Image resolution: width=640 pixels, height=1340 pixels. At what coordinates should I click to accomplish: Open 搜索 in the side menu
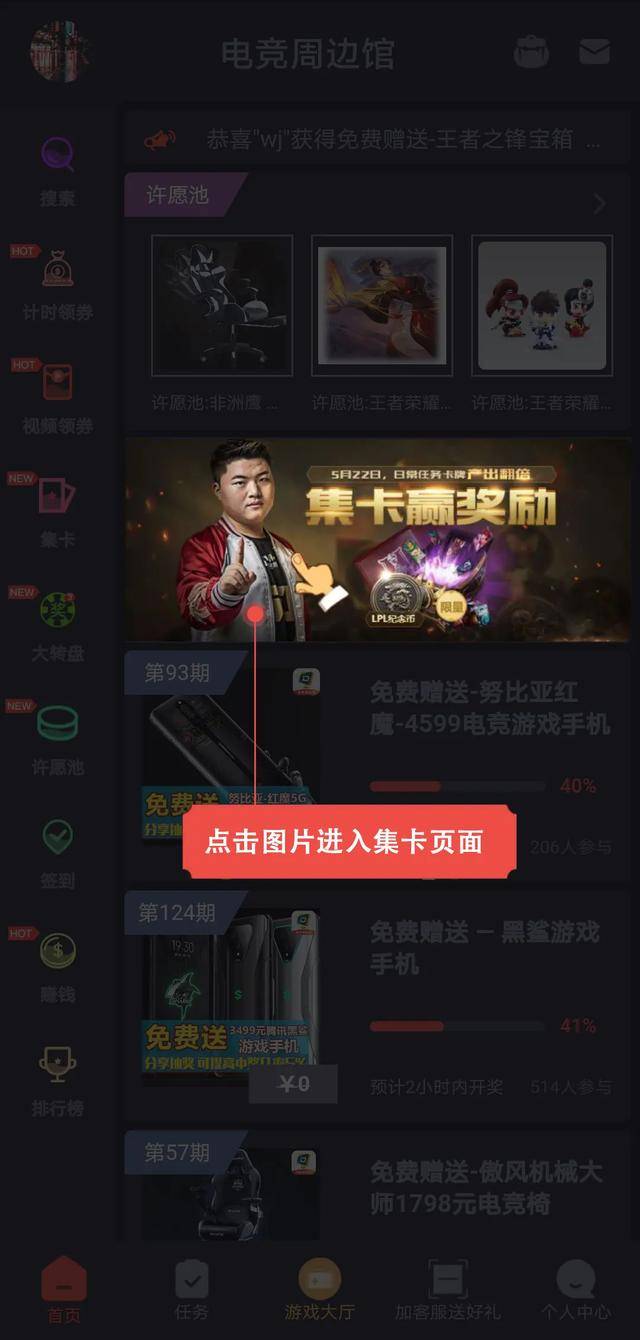[58, 171]
